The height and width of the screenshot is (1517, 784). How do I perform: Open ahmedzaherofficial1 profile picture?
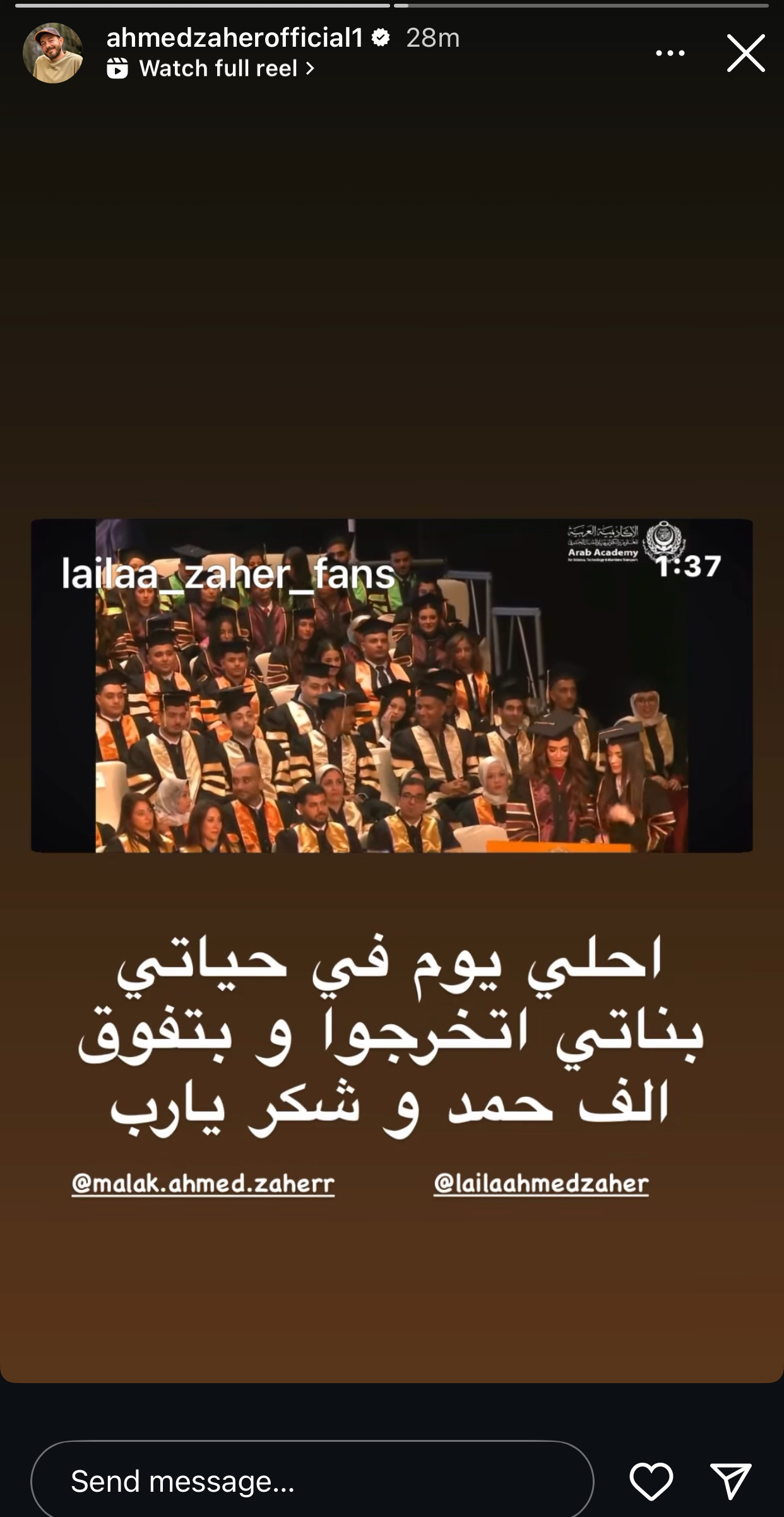coord(53,53)
